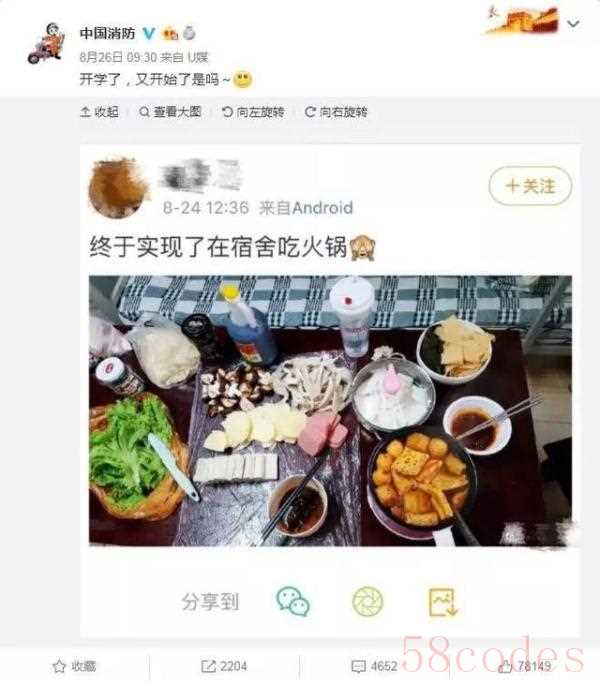This screenshot has height=685, width=600.
Task: Add this post to favorites 收藏
Action: 75,665
